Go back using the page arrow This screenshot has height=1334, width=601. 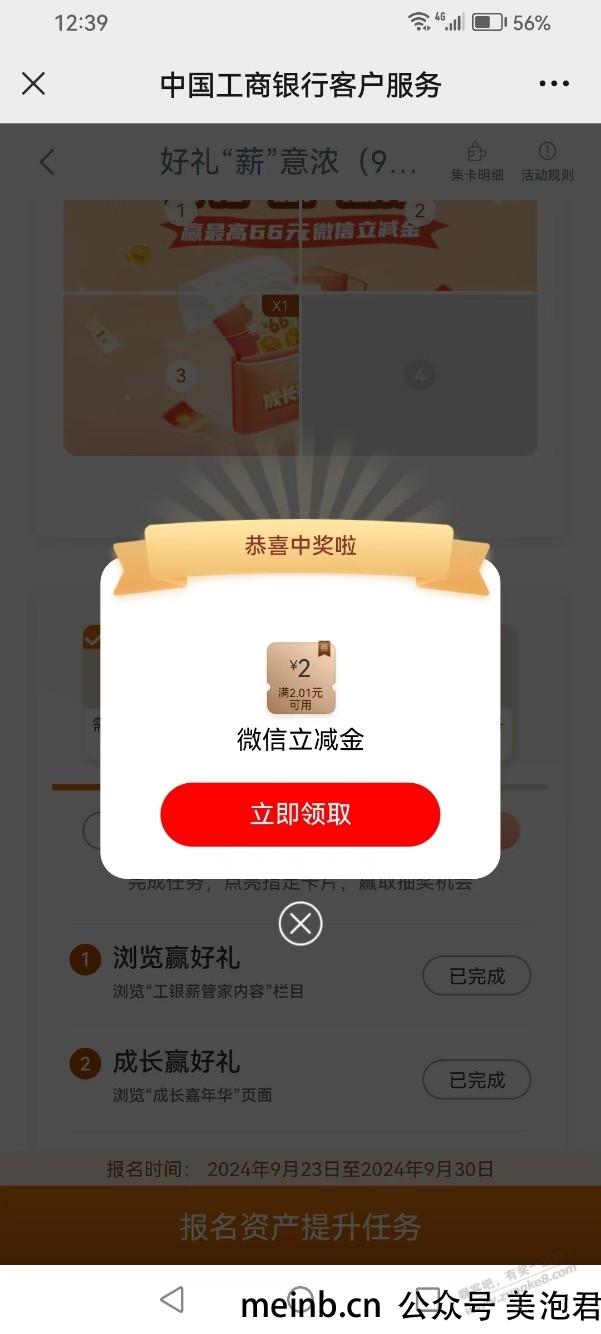tap(47, 162)
